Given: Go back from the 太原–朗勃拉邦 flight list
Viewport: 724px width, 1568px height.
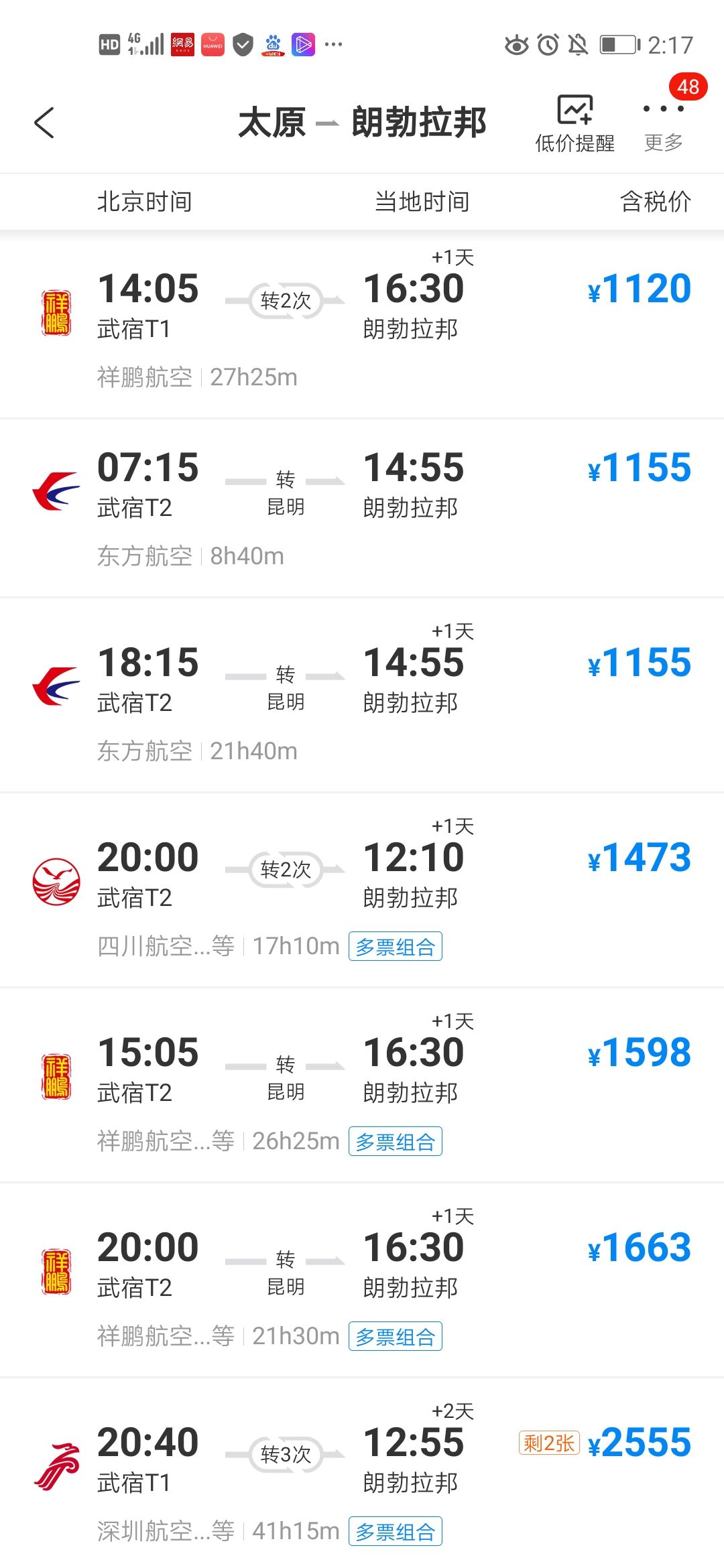Looking at the screenshot, I should click(44, 123).
